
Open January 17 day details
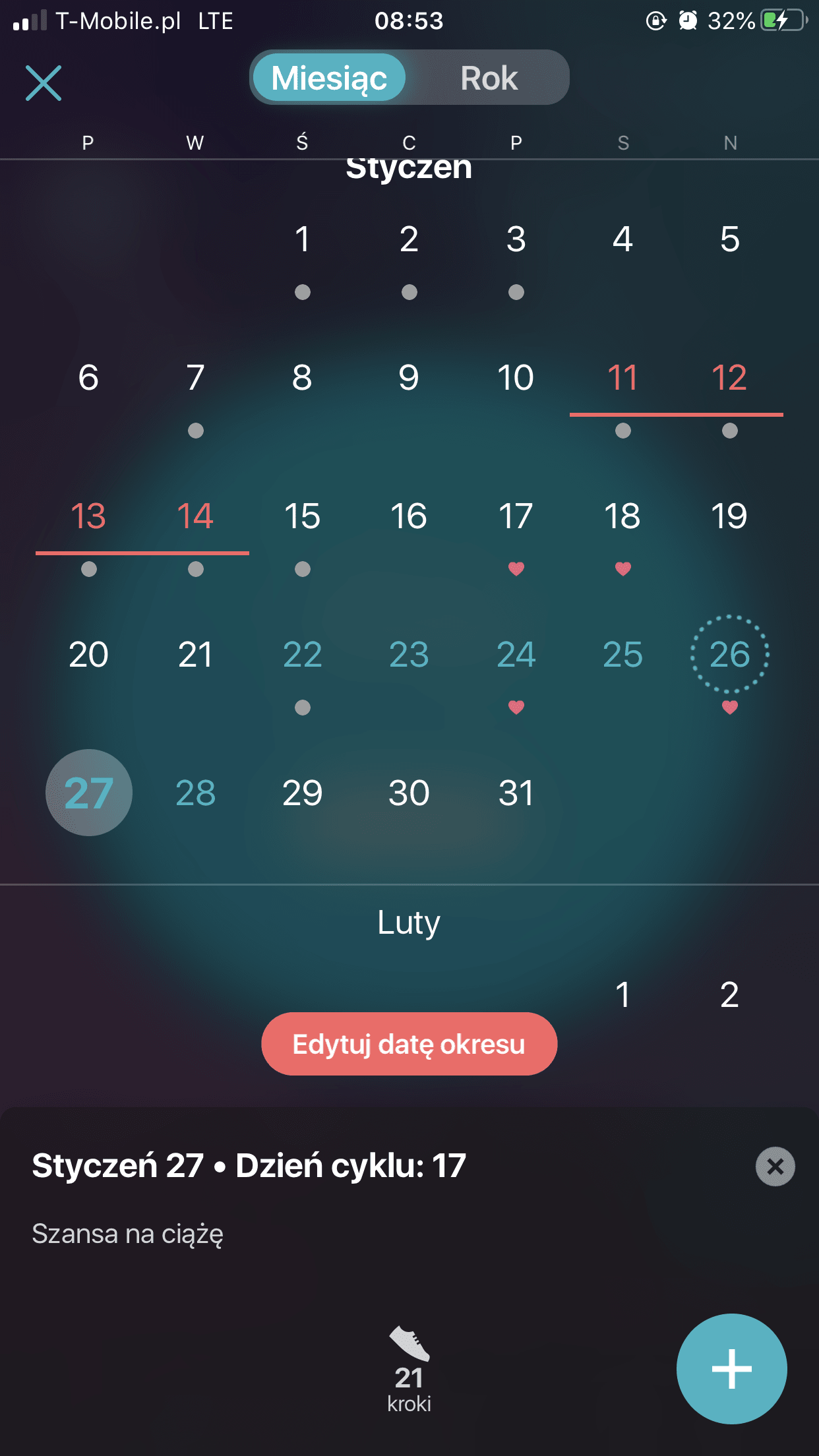coord(516,516)
